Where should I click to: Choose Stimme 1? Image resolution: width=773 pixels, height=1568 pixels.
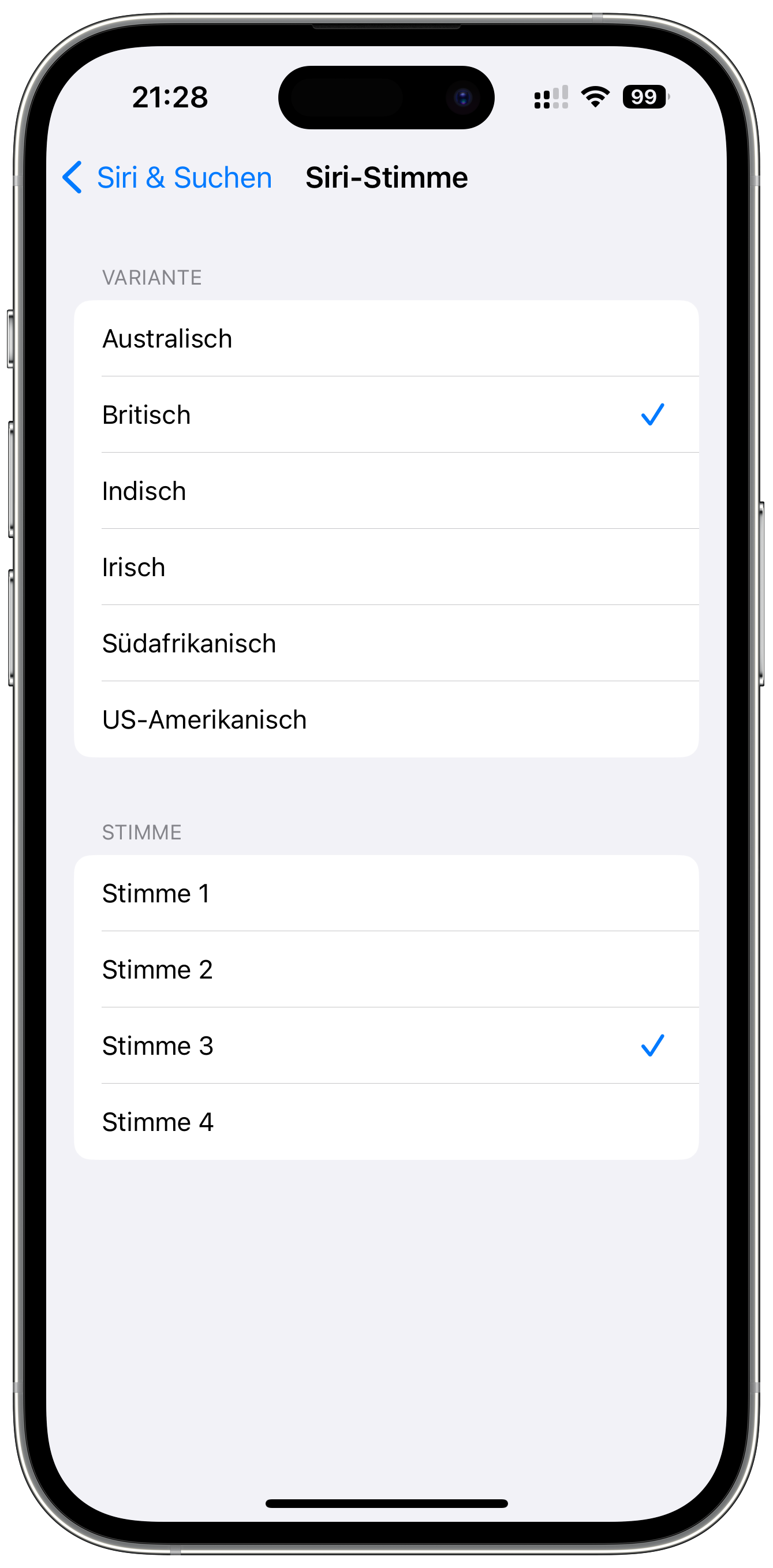(386, 893)
